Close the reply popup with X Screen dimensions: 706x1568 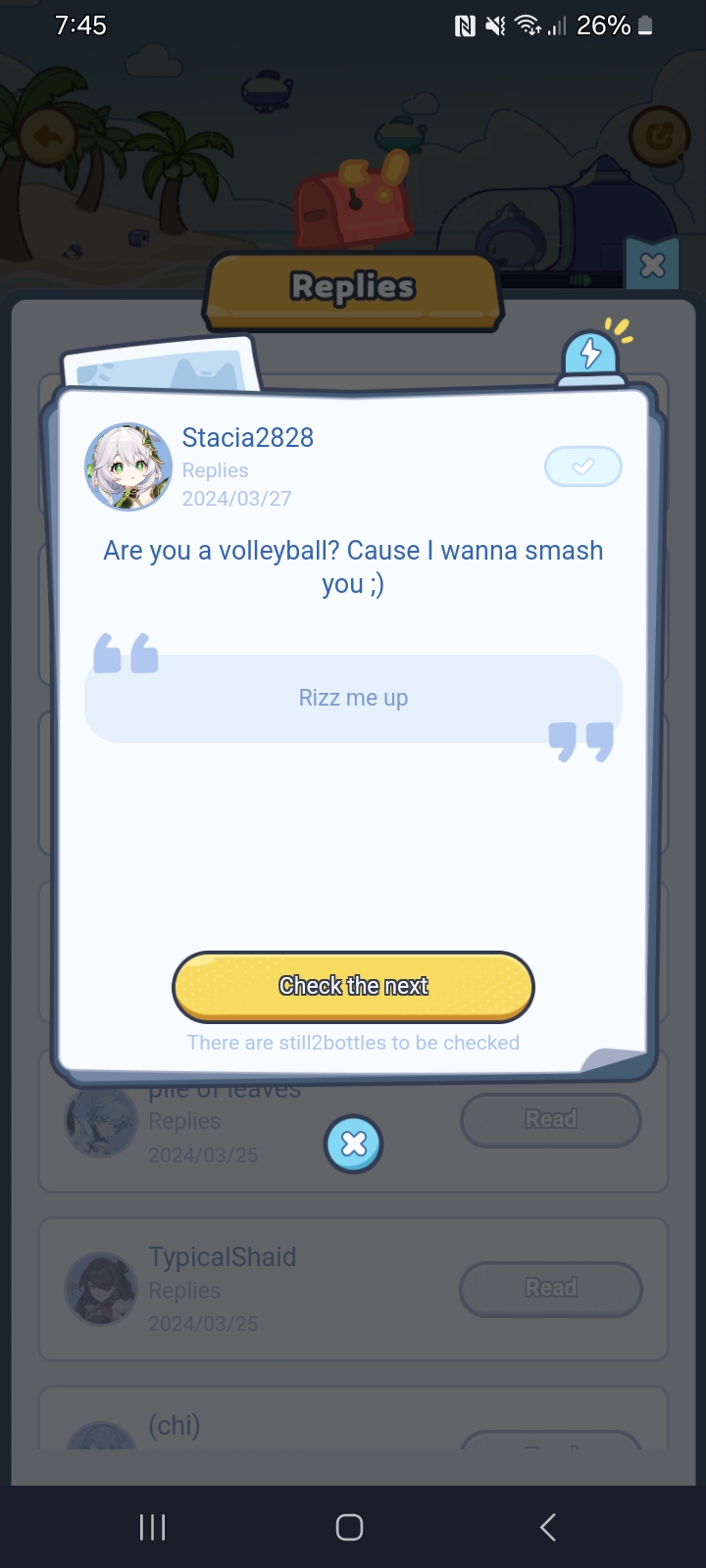tap(353, 1144)
